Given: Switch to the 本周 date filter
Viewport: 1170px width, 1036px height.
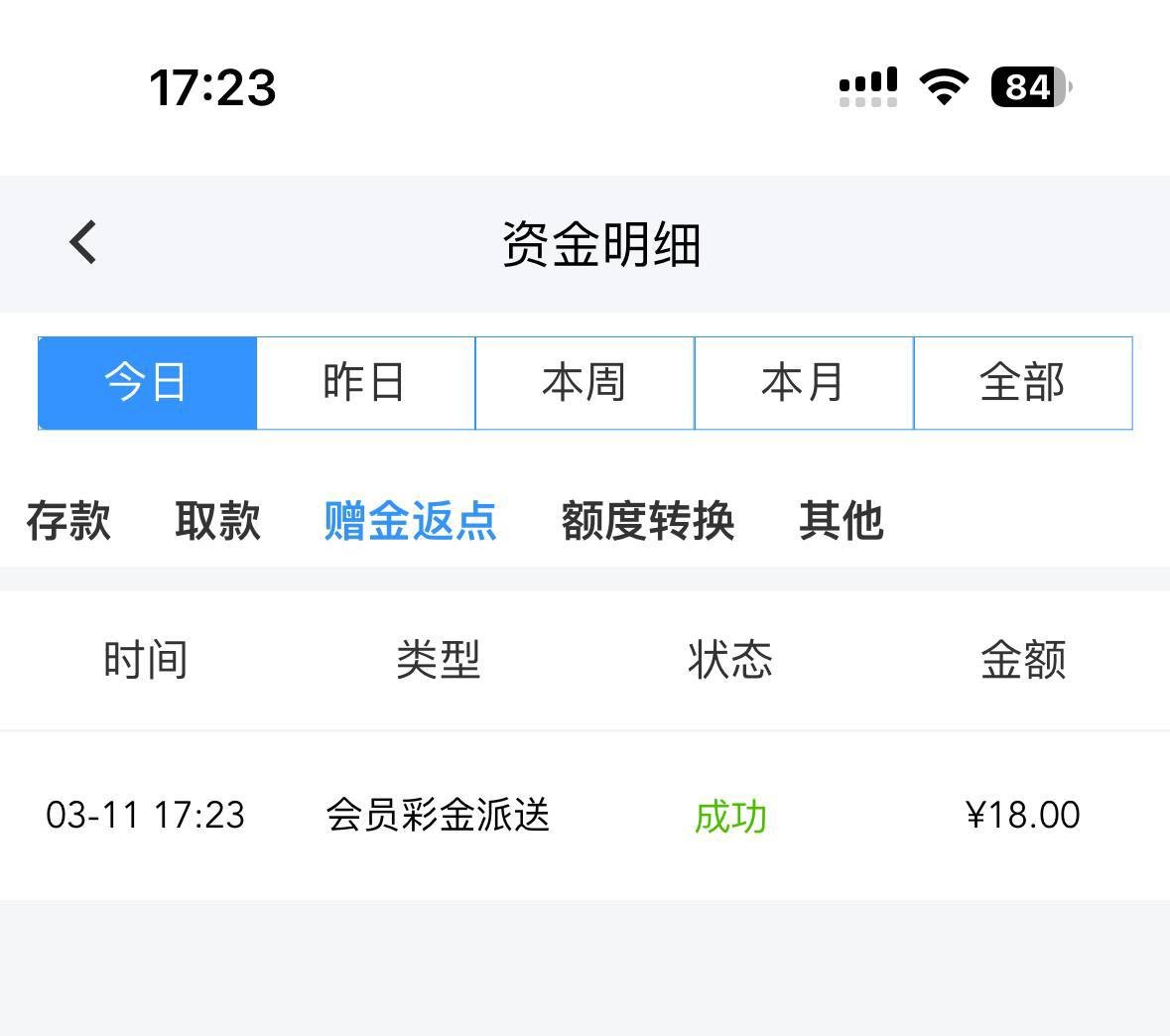Looking at the screenshot, I should point(585,383).
